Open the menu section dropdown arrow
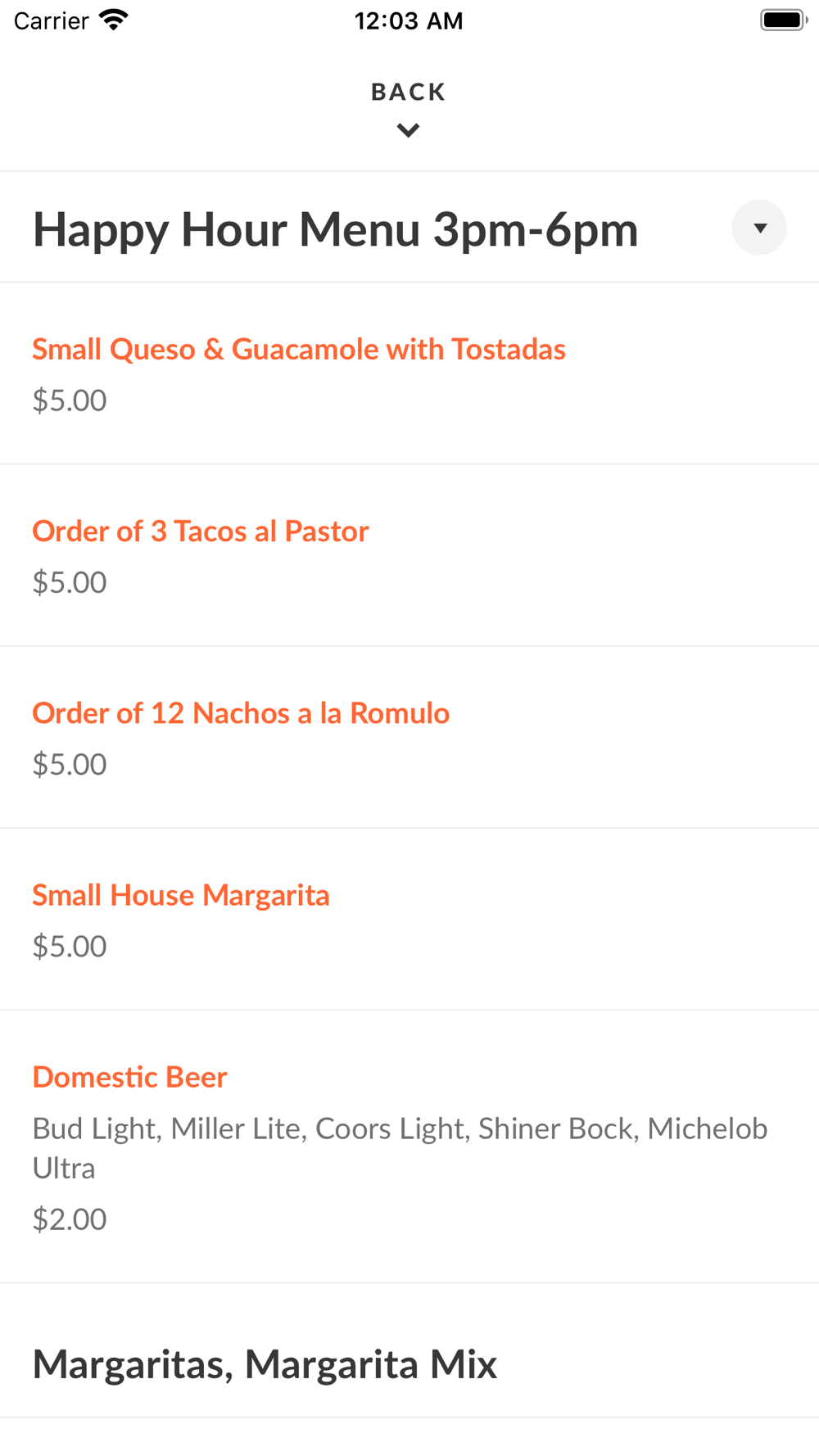 (x=759, y=228)
